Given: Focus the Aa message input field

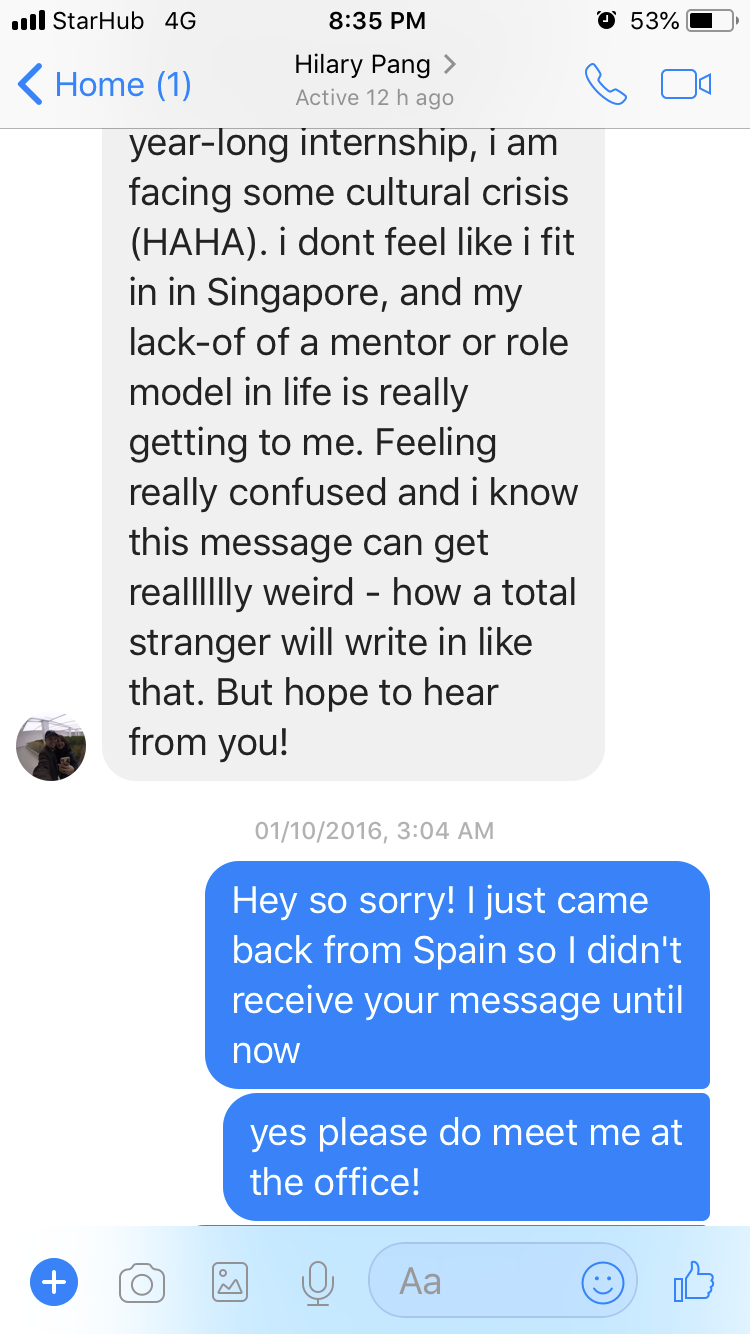Looking at the screenshot, I should [x=470, y=1281].
